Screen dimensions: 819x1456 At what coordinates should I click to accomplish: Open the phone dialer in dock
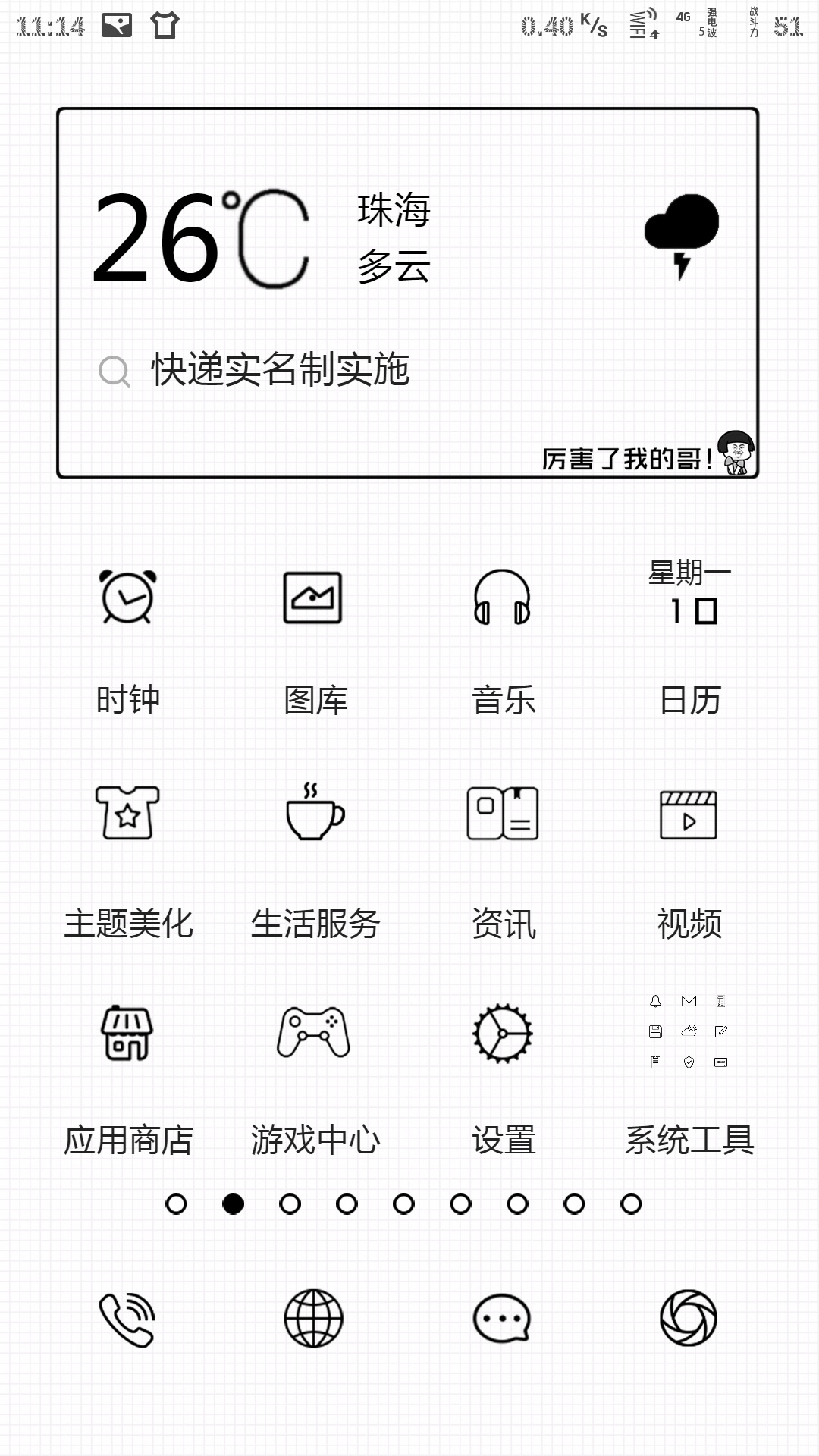127,1319
